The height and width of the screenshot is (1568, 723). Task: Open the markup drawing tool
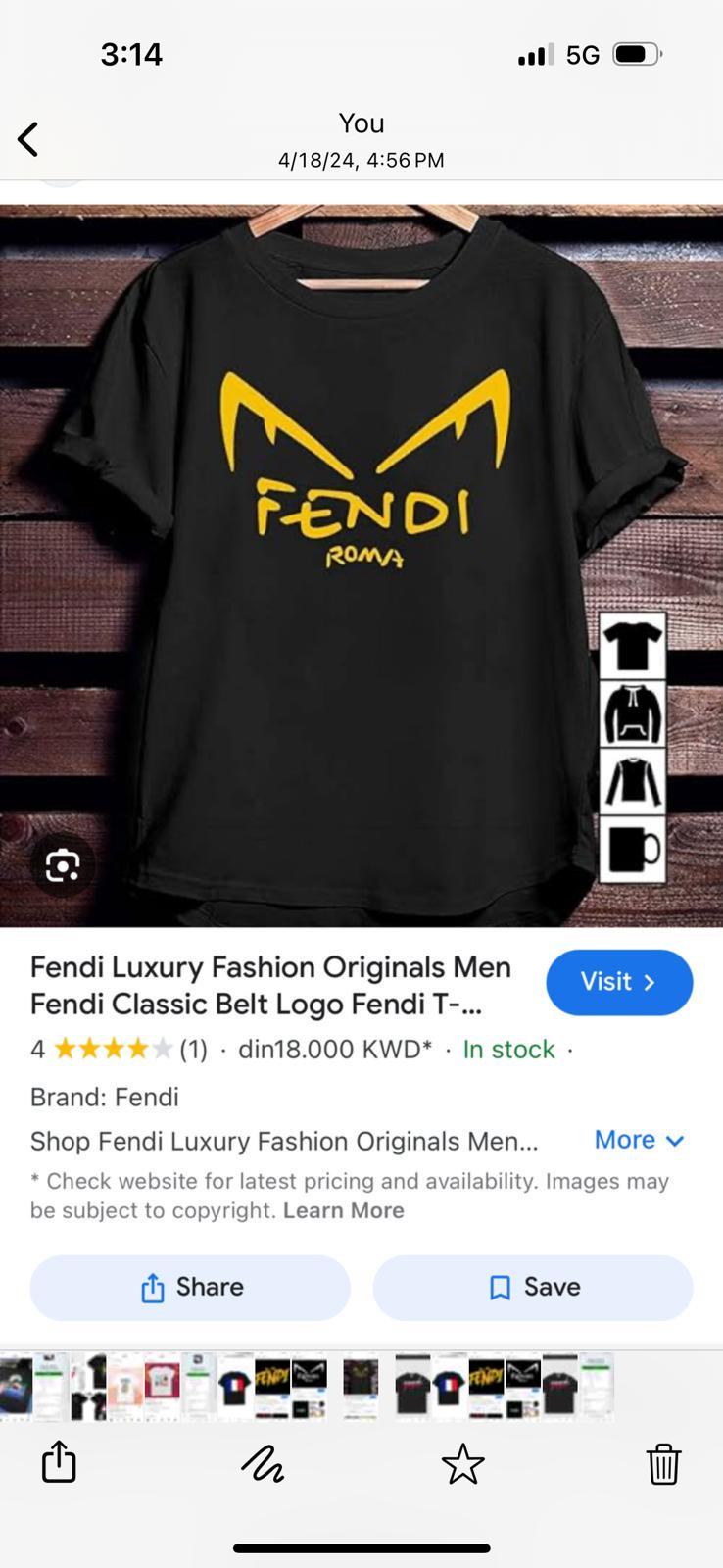(263, 1464)
